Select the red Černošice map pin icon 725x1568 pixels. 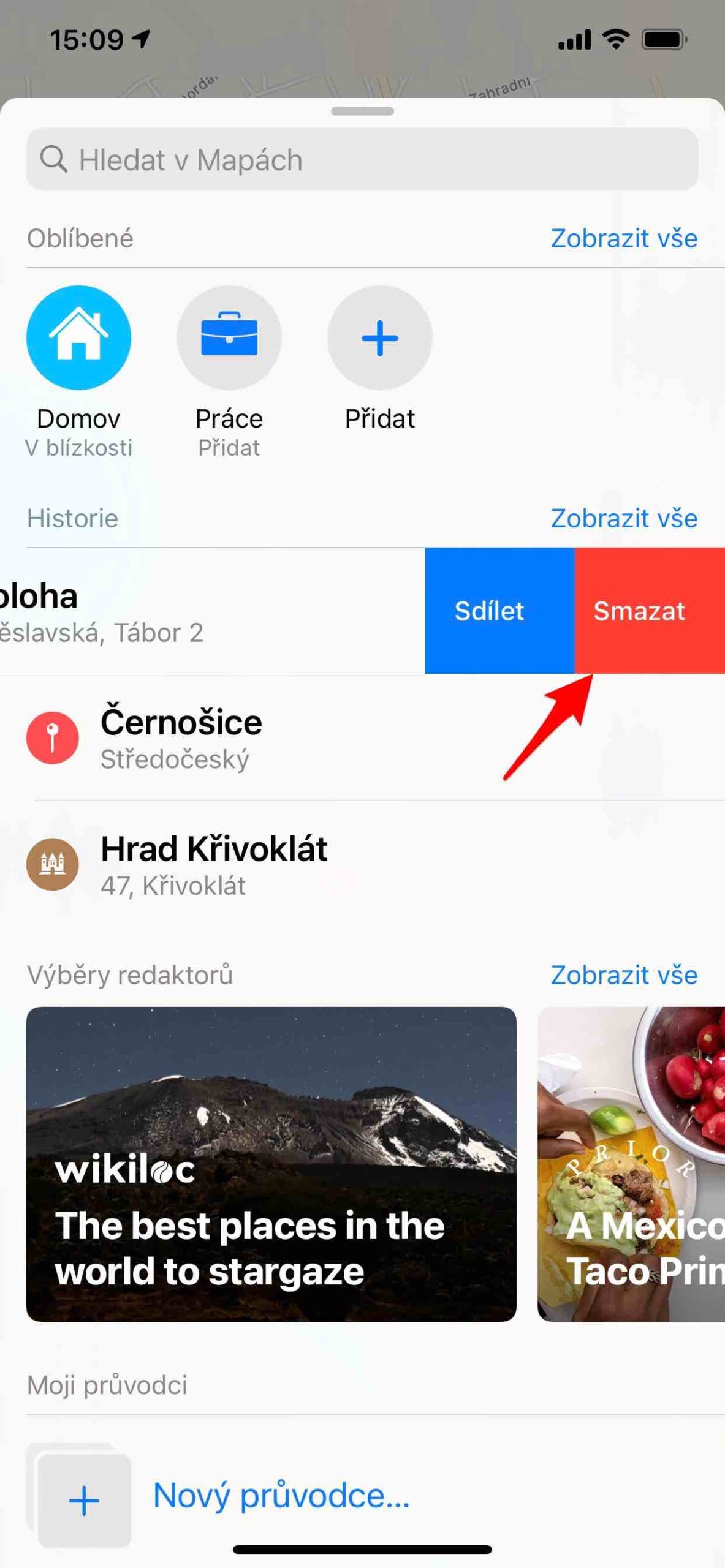coord(53,737)
